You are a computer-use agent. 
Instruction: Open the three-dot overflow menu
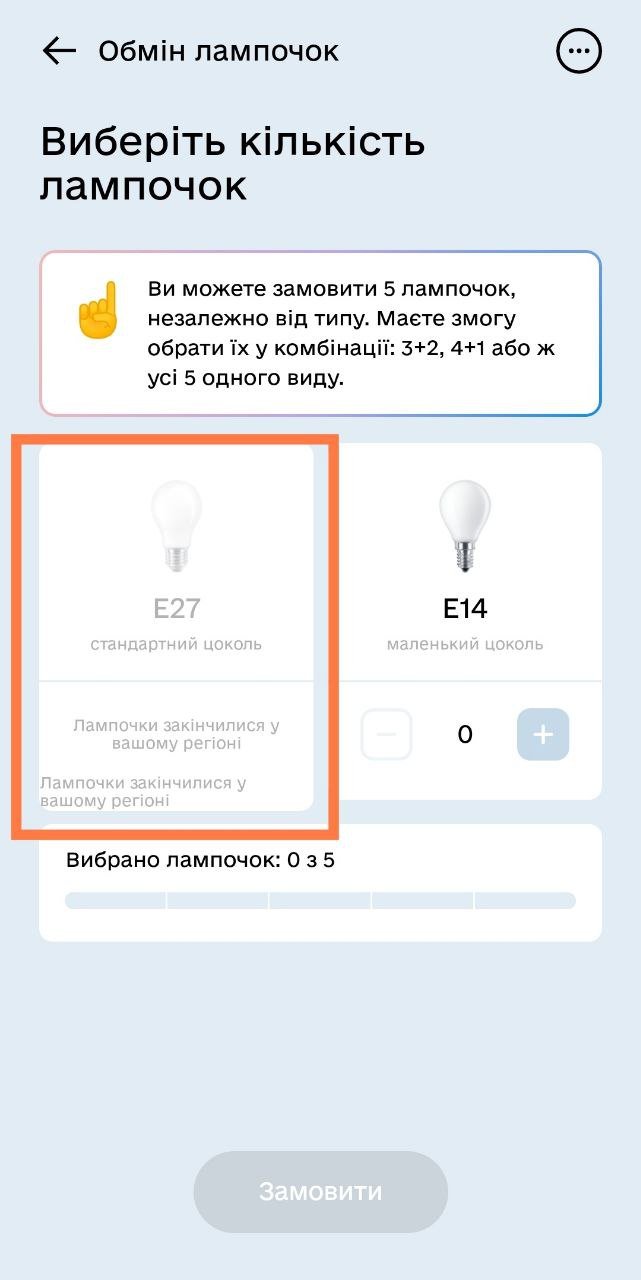pos(579,51)
